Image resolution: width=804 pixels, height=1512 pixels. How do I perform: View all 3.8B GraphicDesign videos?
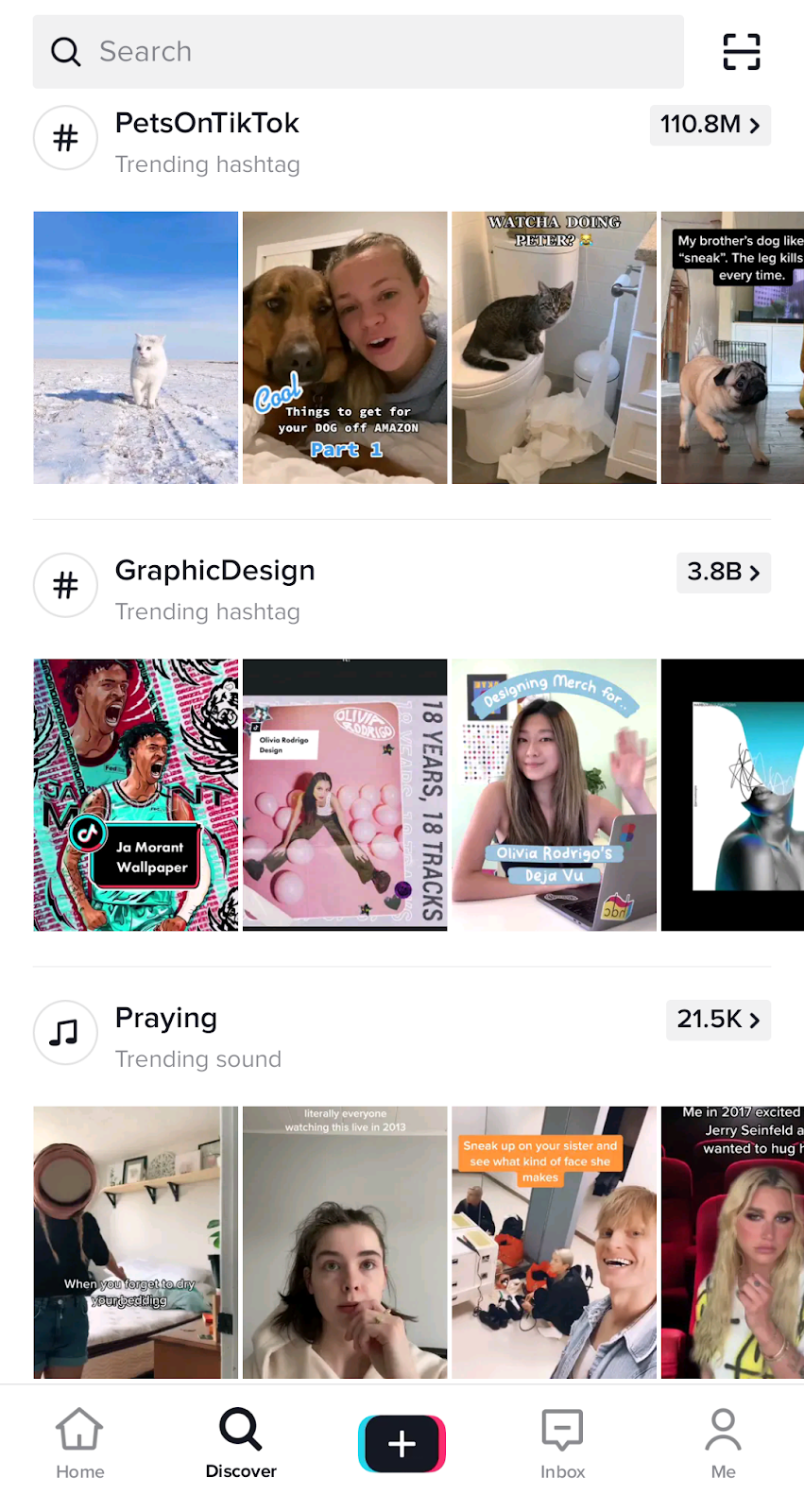(723, 573)
